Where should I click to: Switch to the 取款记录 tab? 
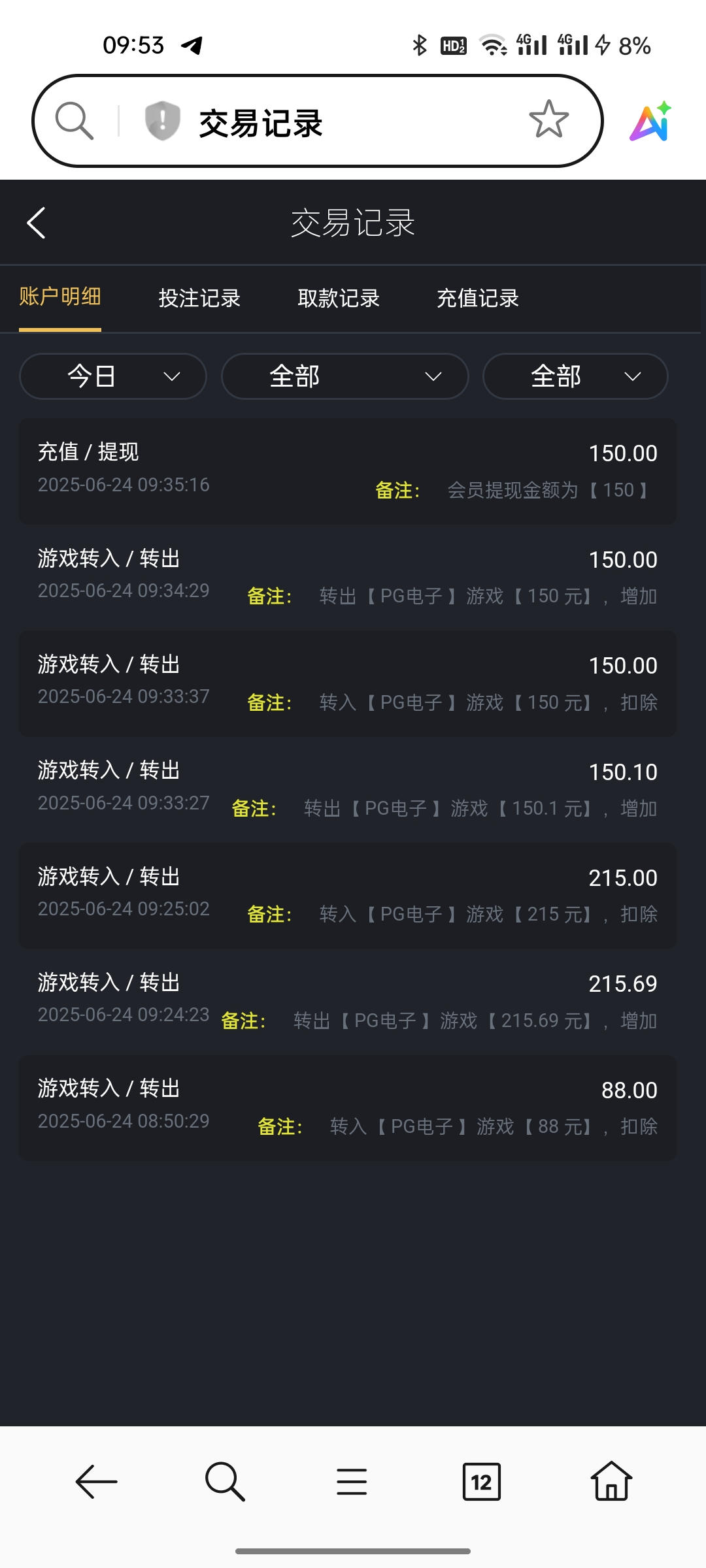point(339,298)
